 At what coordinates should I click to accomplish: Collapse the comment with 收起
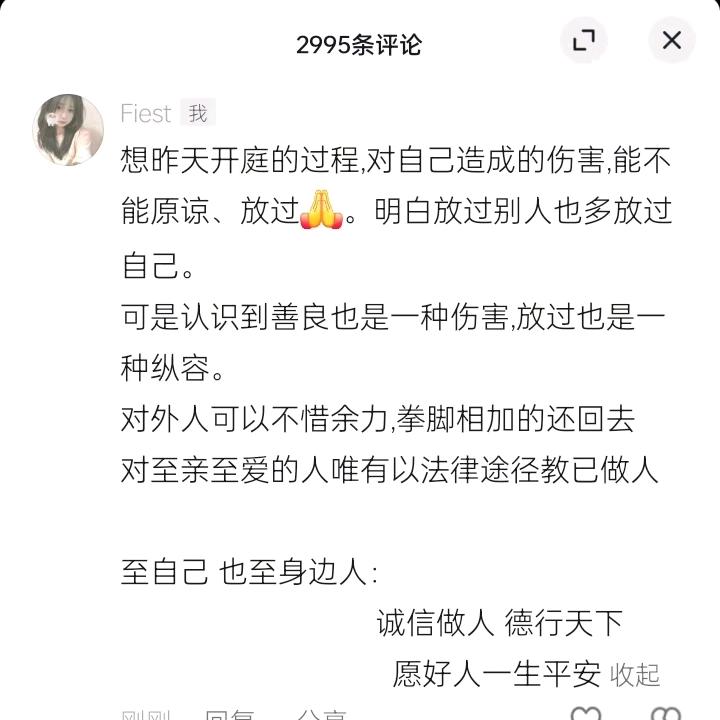click(636, 675)
